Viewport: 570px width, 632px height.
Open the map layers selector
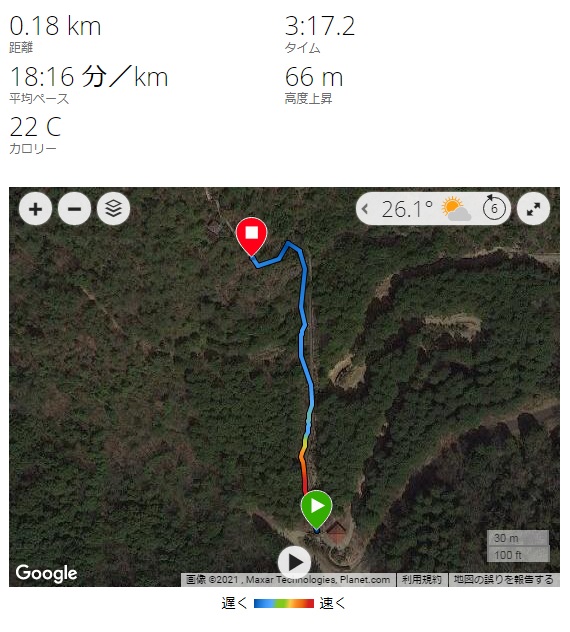113,209
